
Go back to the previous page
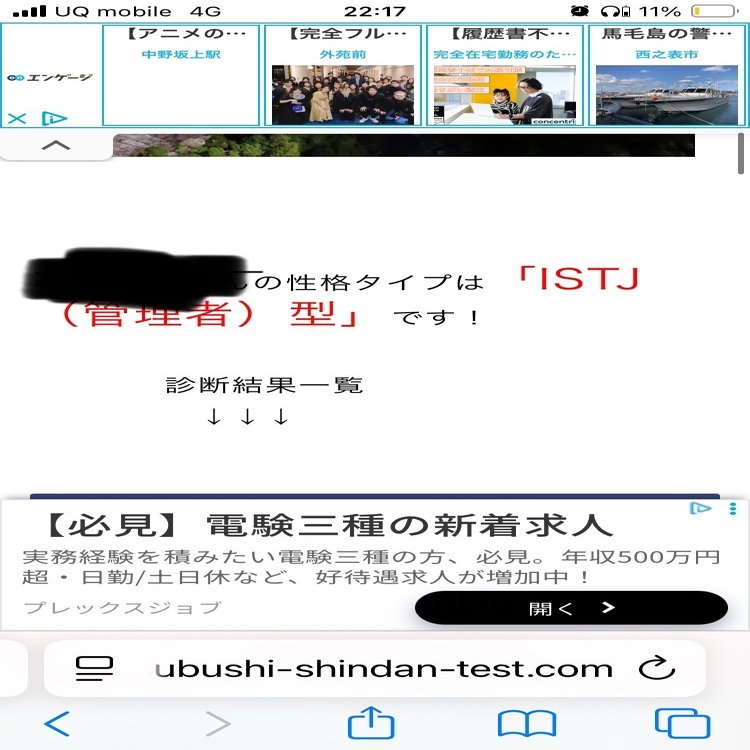(57, 723)
